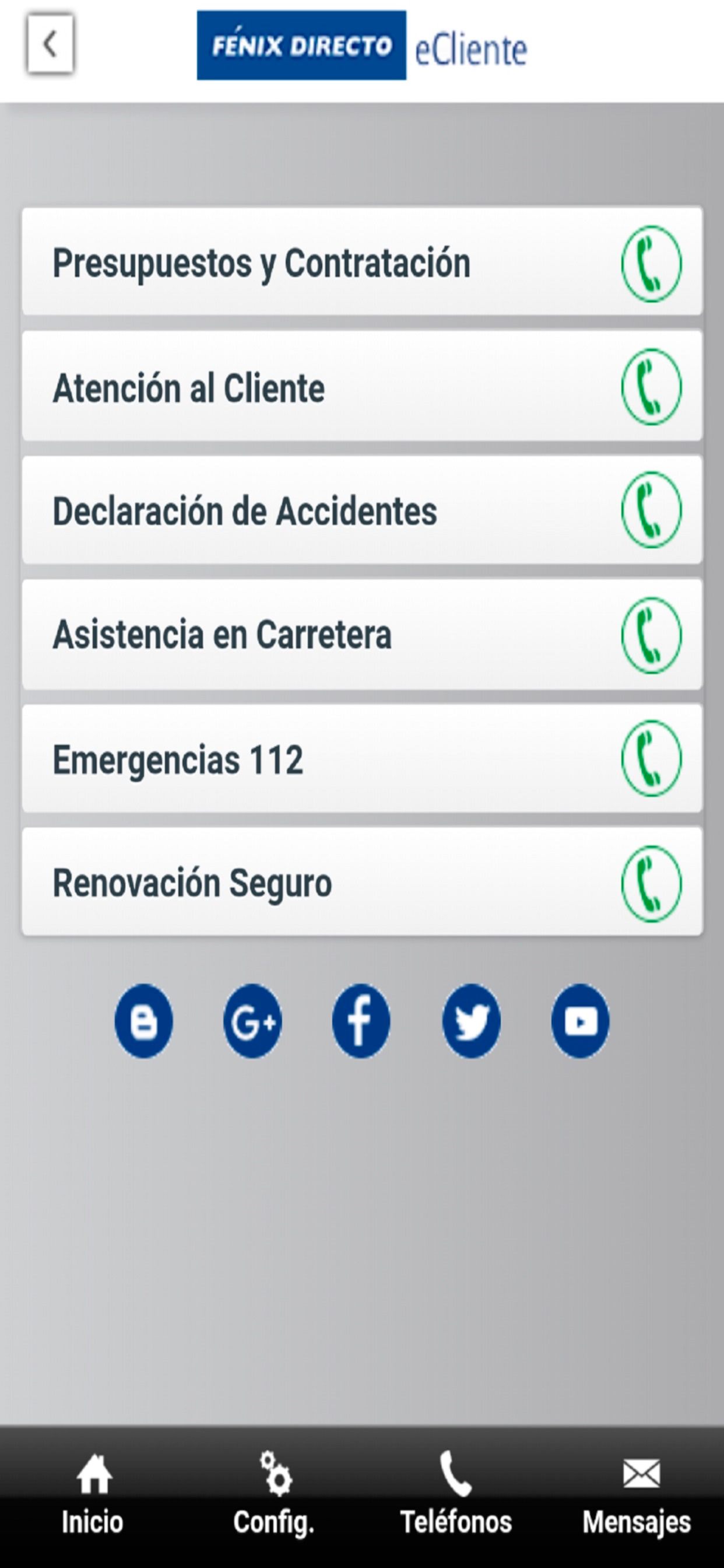Dial Emergencias 112
This screenshot has height=1568, width=724.
coord(651,758)
